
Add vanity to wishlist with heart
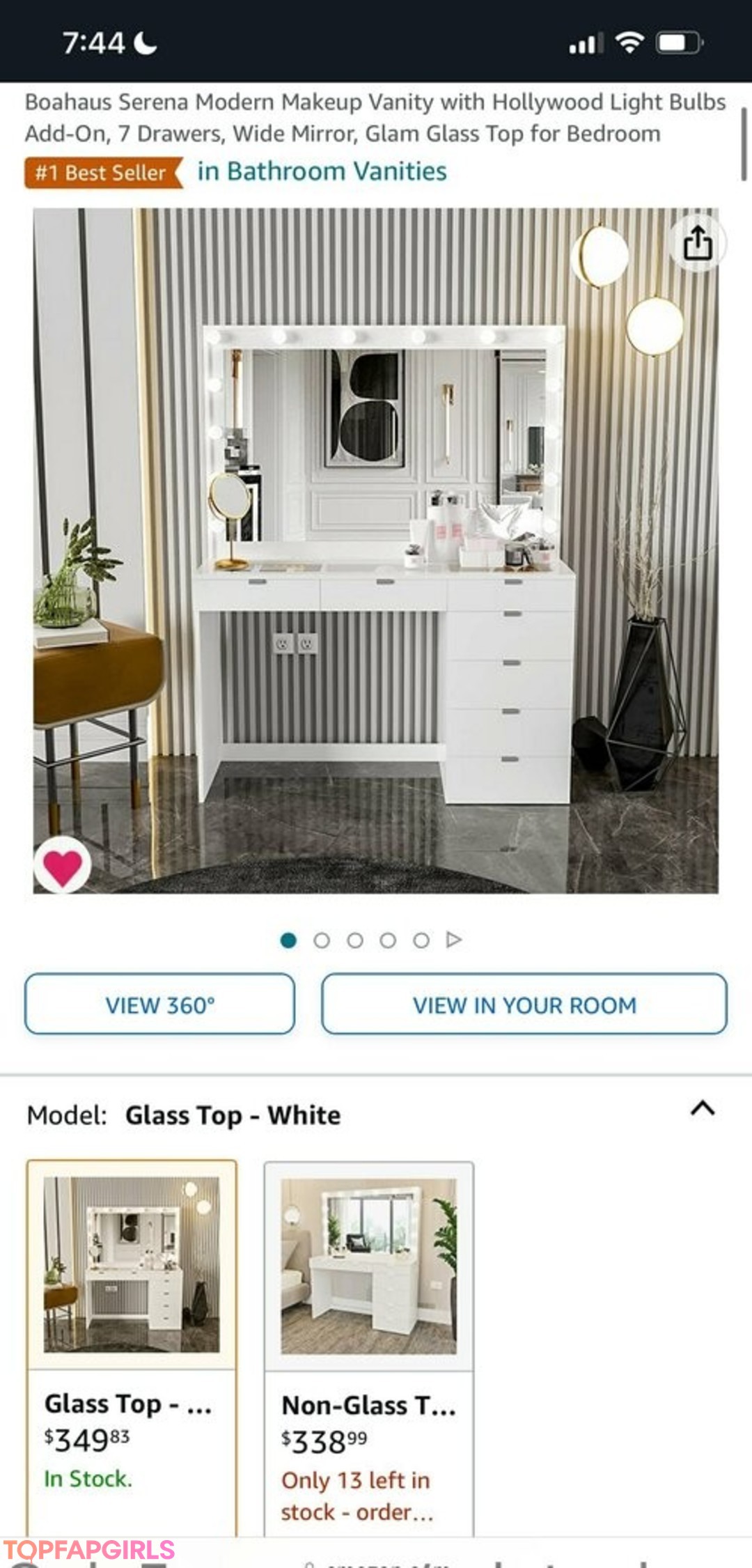(x=63, y=866)
